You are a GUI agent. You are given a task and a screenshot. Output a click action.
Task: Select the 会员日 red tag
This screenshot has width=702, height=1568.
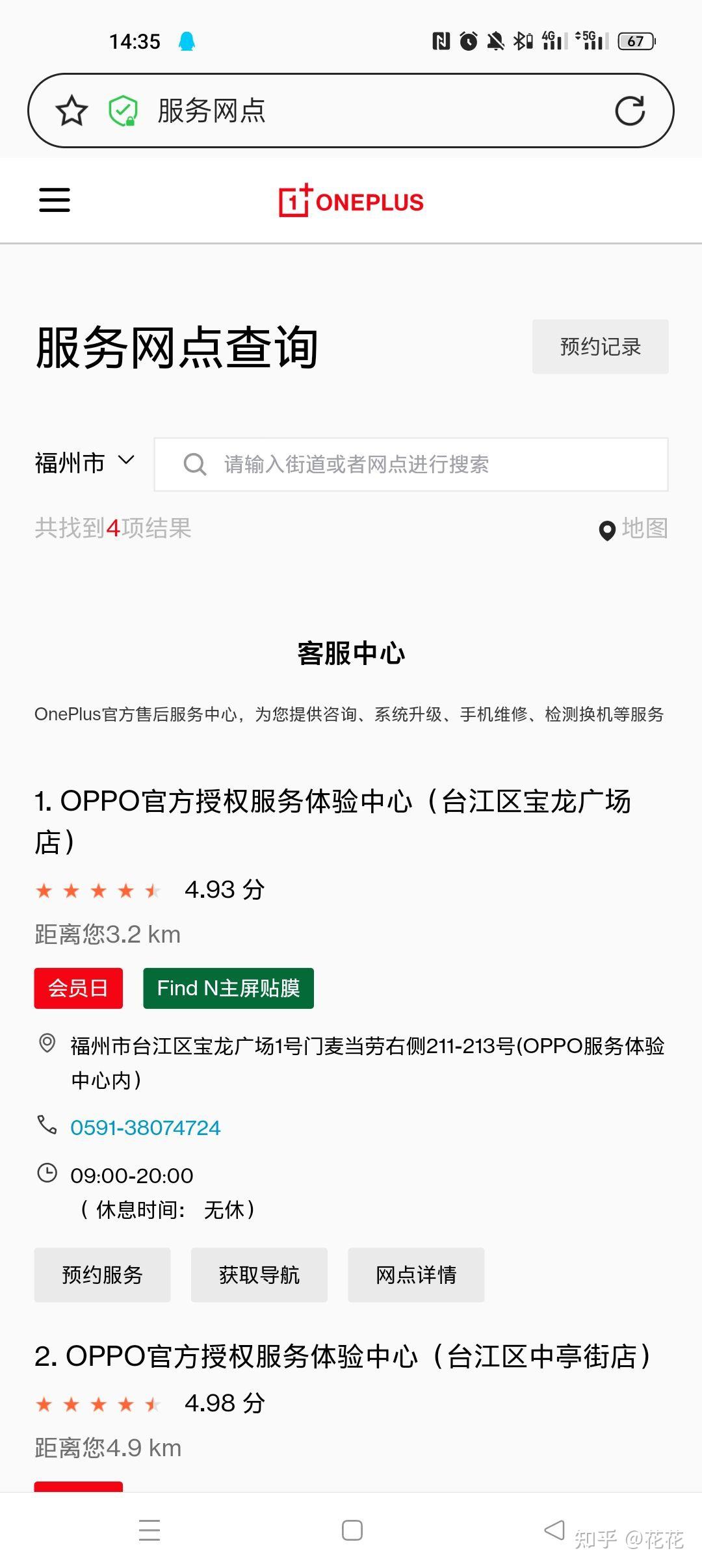point(78,989)
